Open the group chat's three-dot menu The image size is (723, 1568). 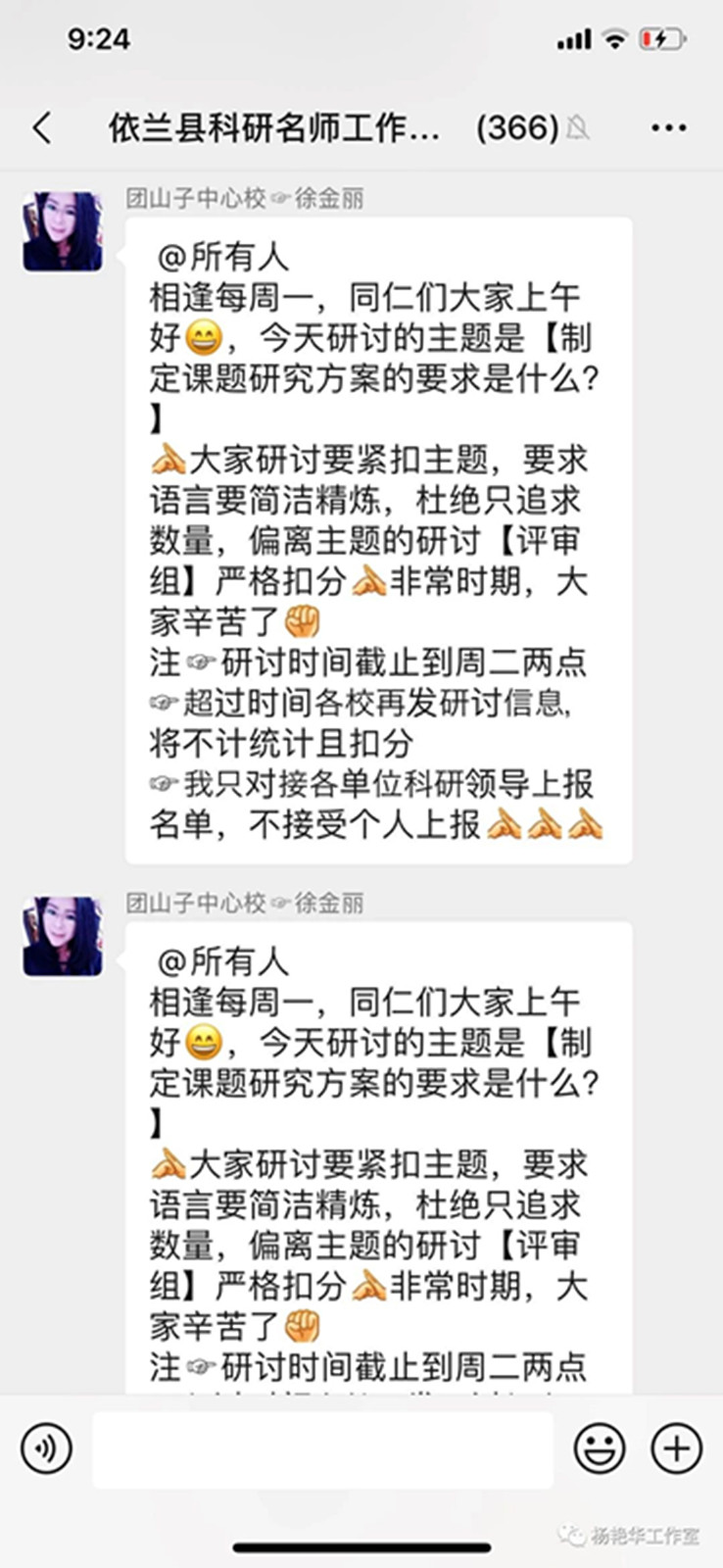pos(668,127)
